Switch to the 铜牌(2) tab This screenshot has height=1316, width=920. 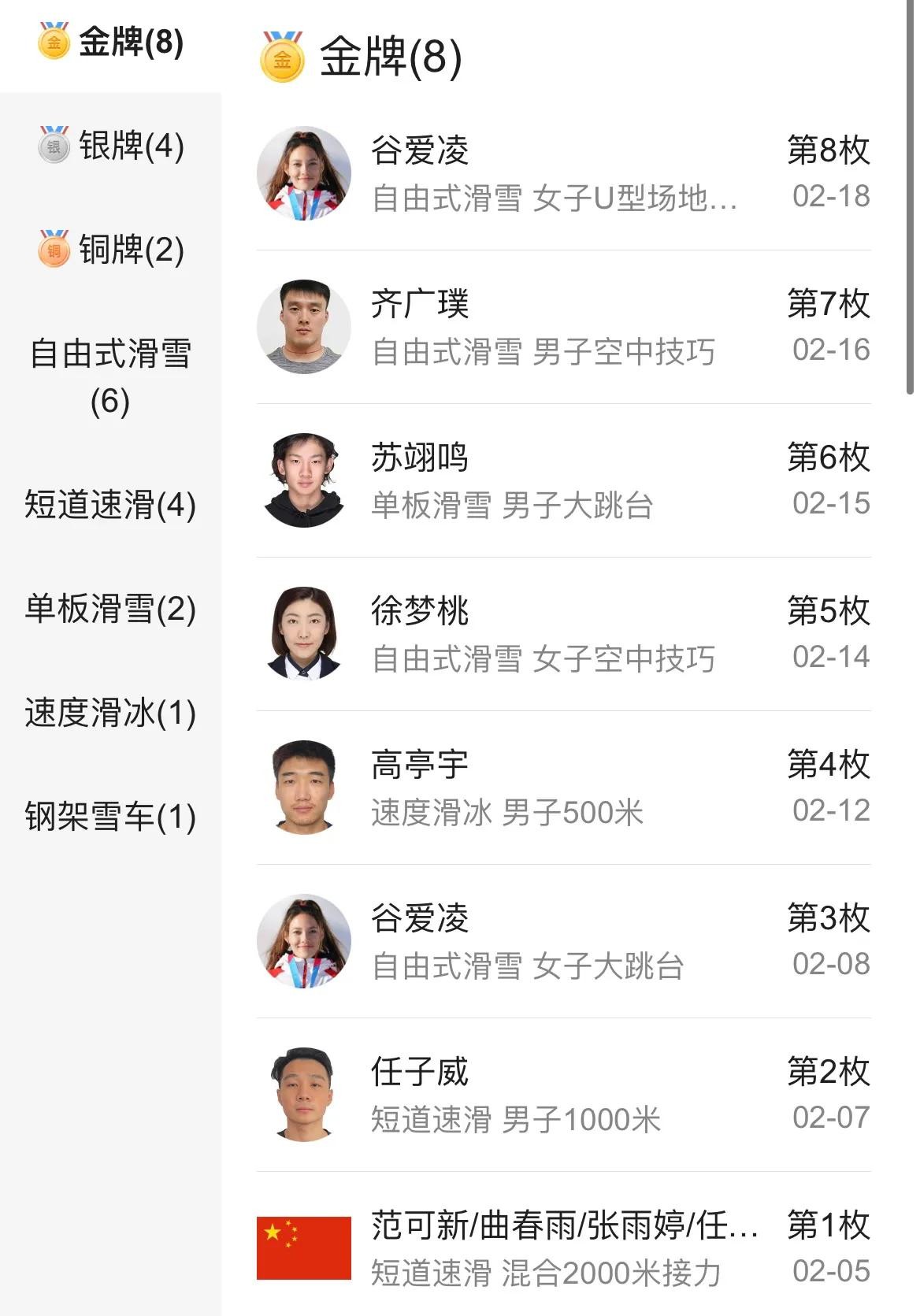pyautogui.click(x=110, y=250)
